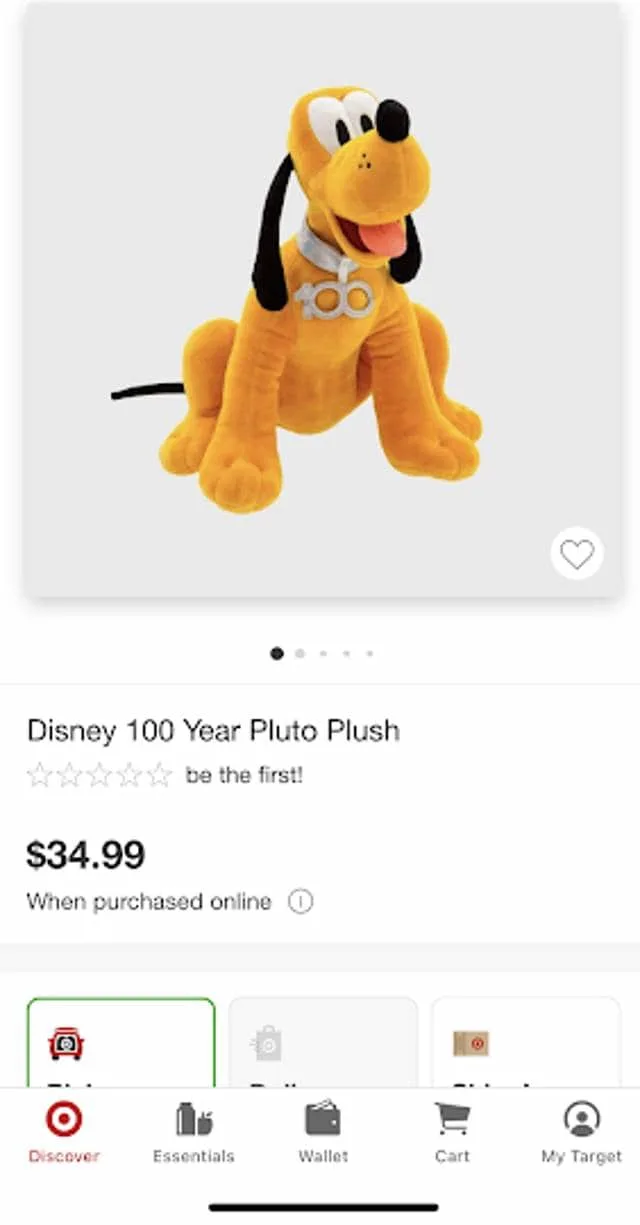The width and height of the screenshot is (640, 1225).
Task: Open the Pluto plush product image
Action: coord(323,299)
